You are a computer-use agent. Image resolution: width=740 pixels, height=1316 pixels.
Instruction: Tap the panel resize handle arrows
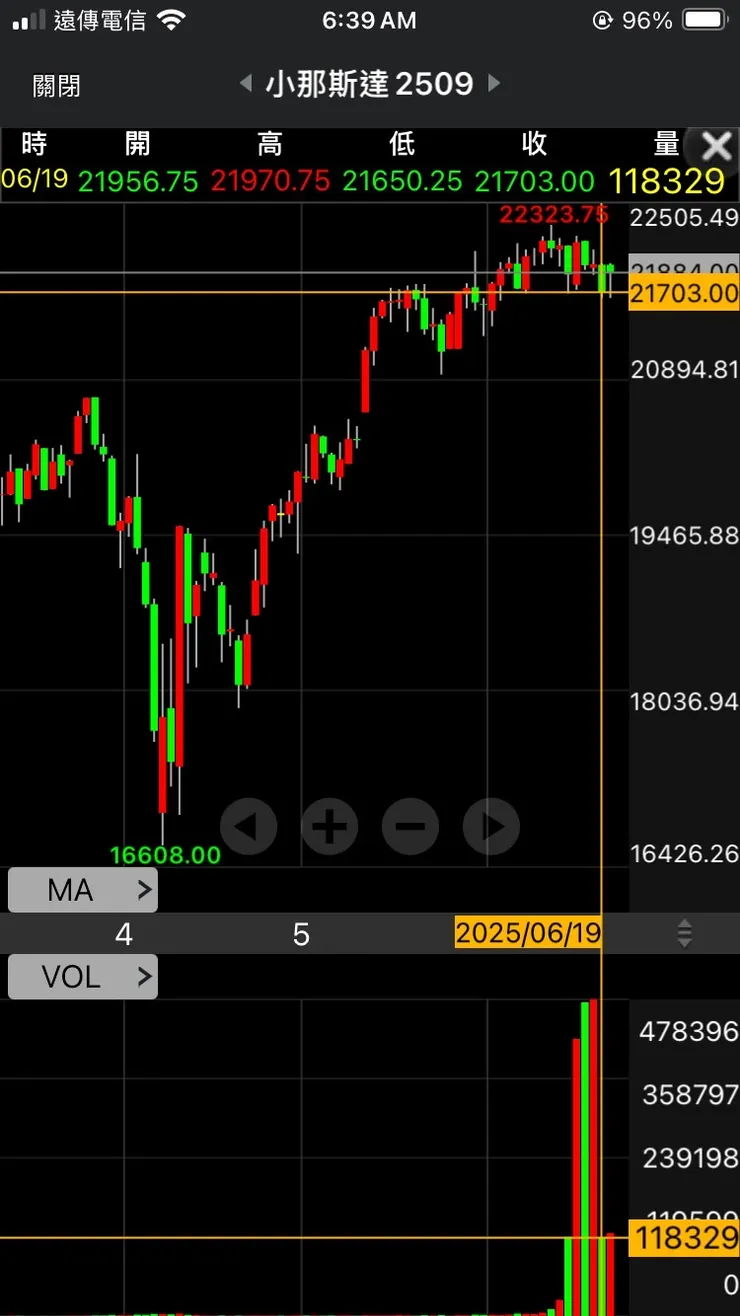[684, 934]
